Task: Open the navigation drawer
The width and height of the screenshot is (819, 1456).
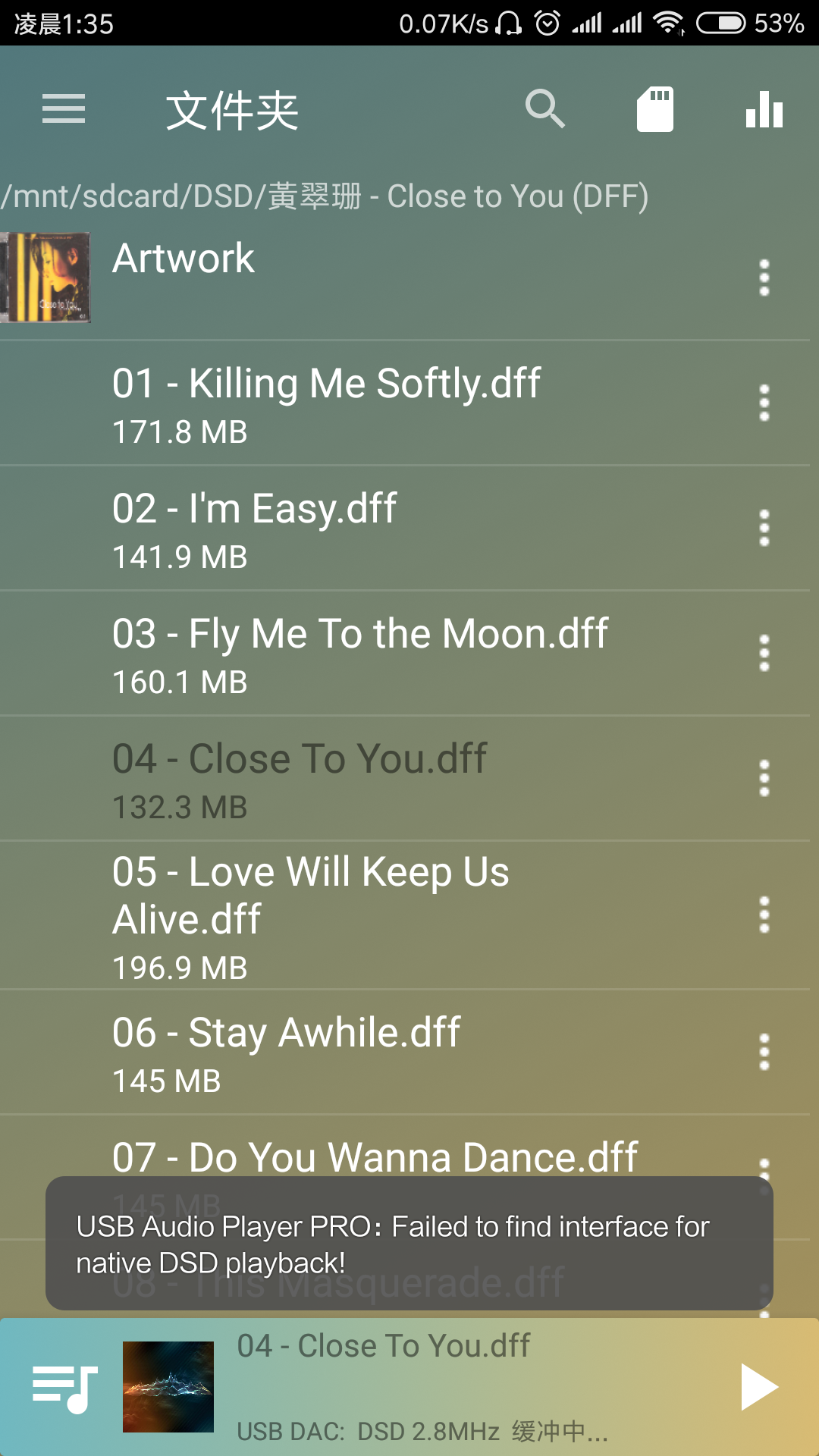Action: coord(64,108)
